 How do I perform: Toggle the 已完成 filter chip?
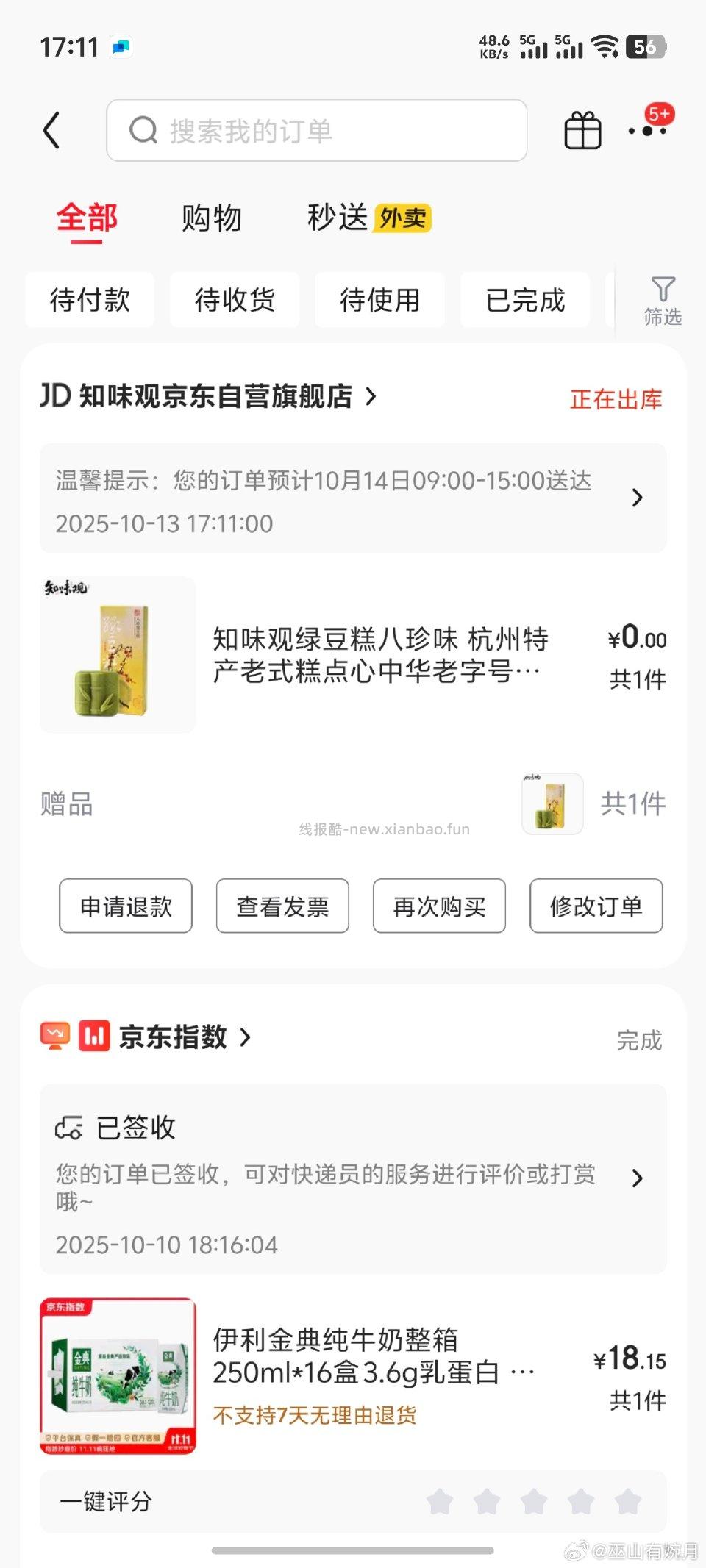coord(526,299)
